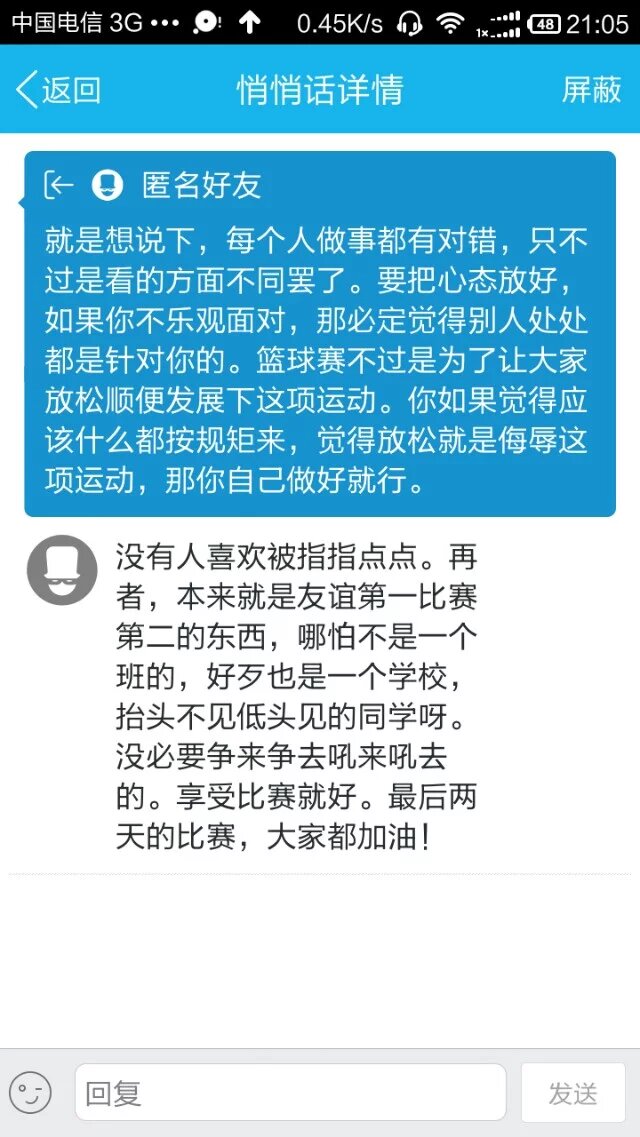640x1137 pixels.
Task: Open the anonymous sender's avatar
Action: [x=62, y=569]
